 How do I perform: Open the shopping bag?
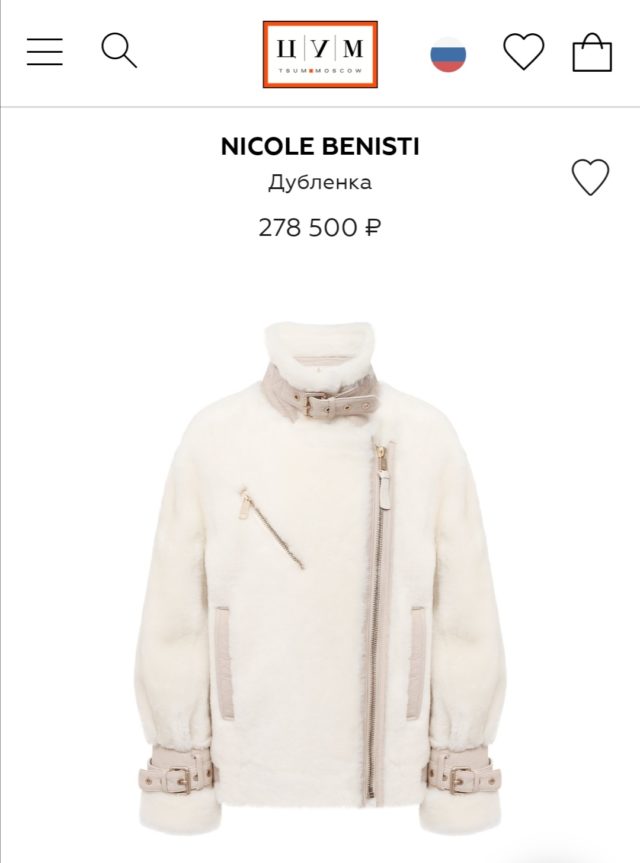point(592,52)
